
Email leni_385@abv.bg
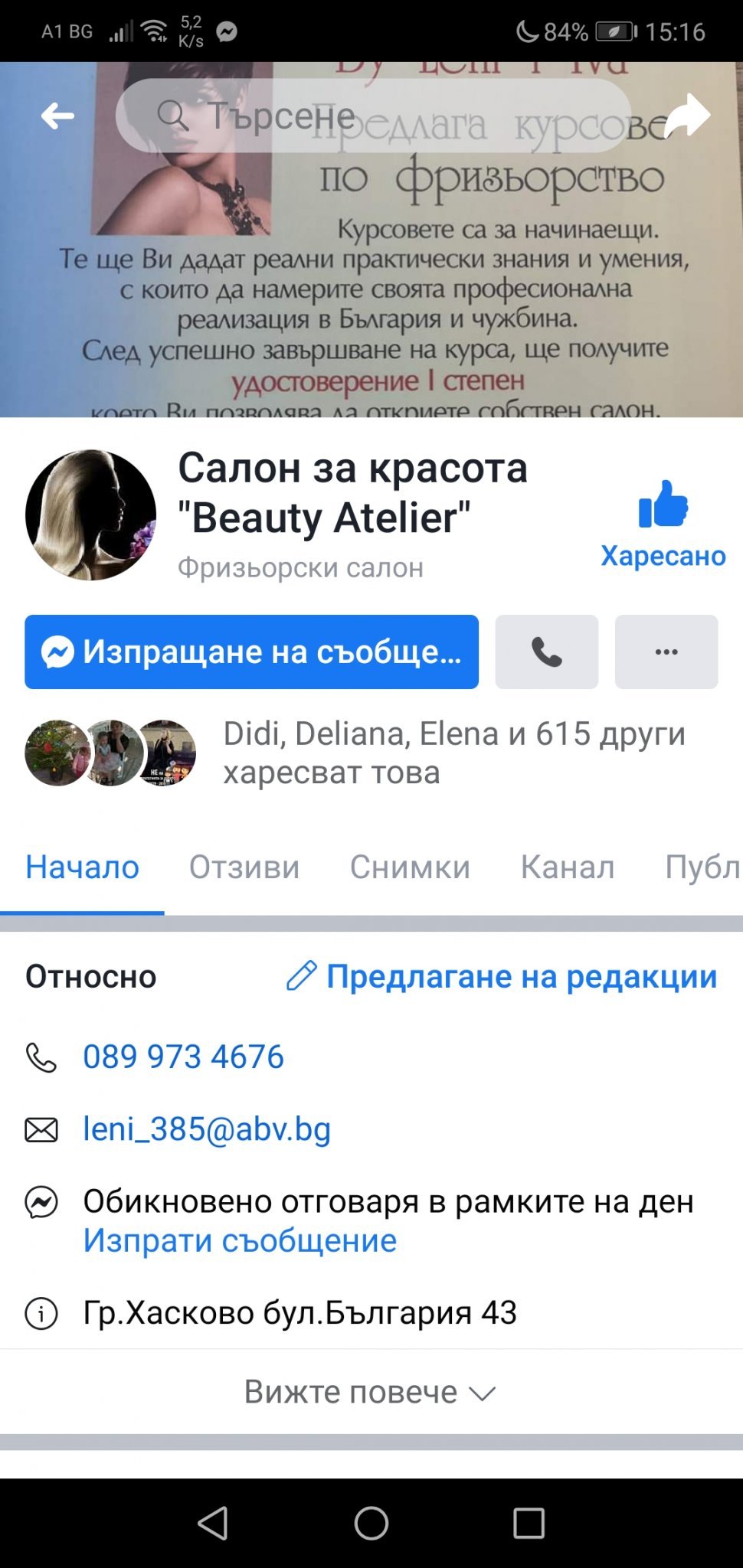coord(207,1129)
